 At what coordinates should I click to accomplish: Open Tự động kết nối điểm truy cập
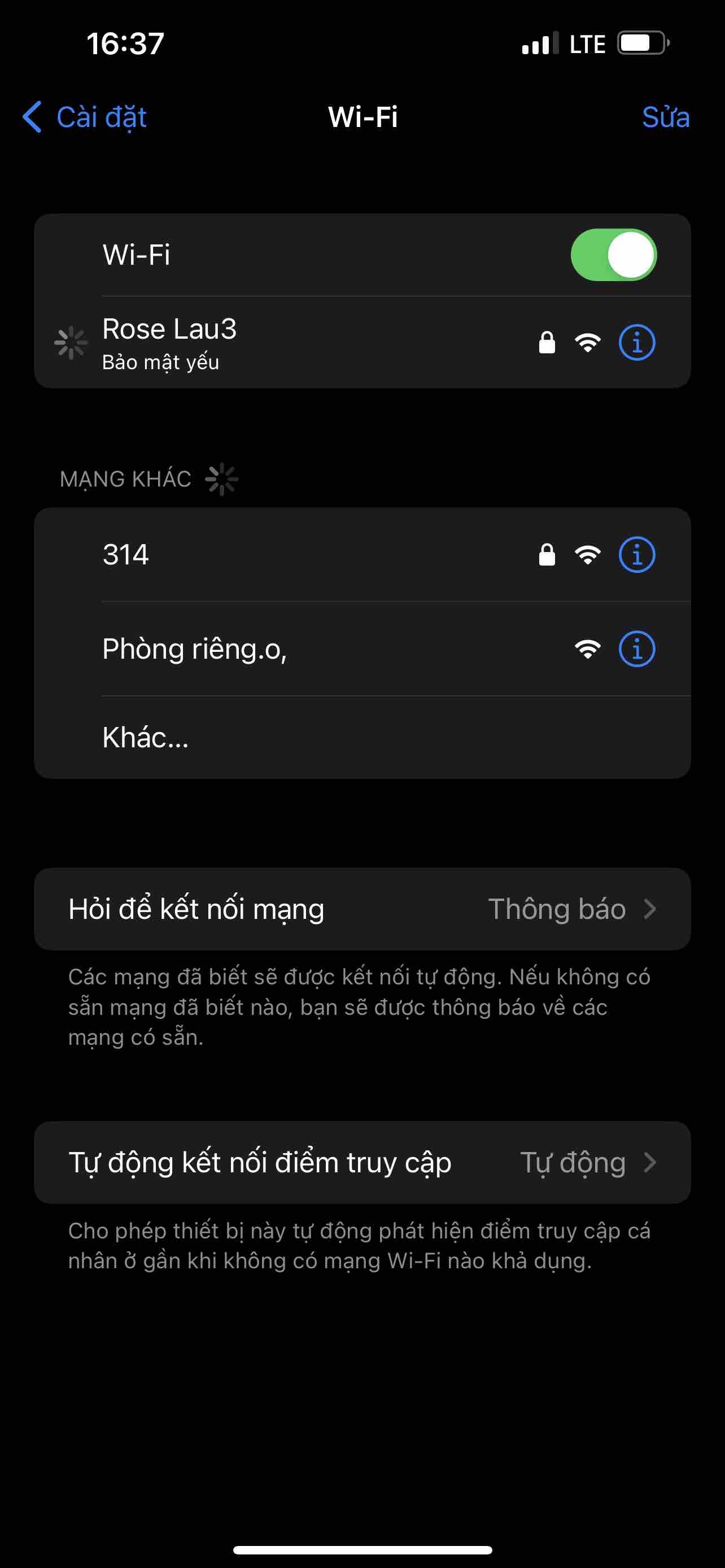click(362, 1163)
